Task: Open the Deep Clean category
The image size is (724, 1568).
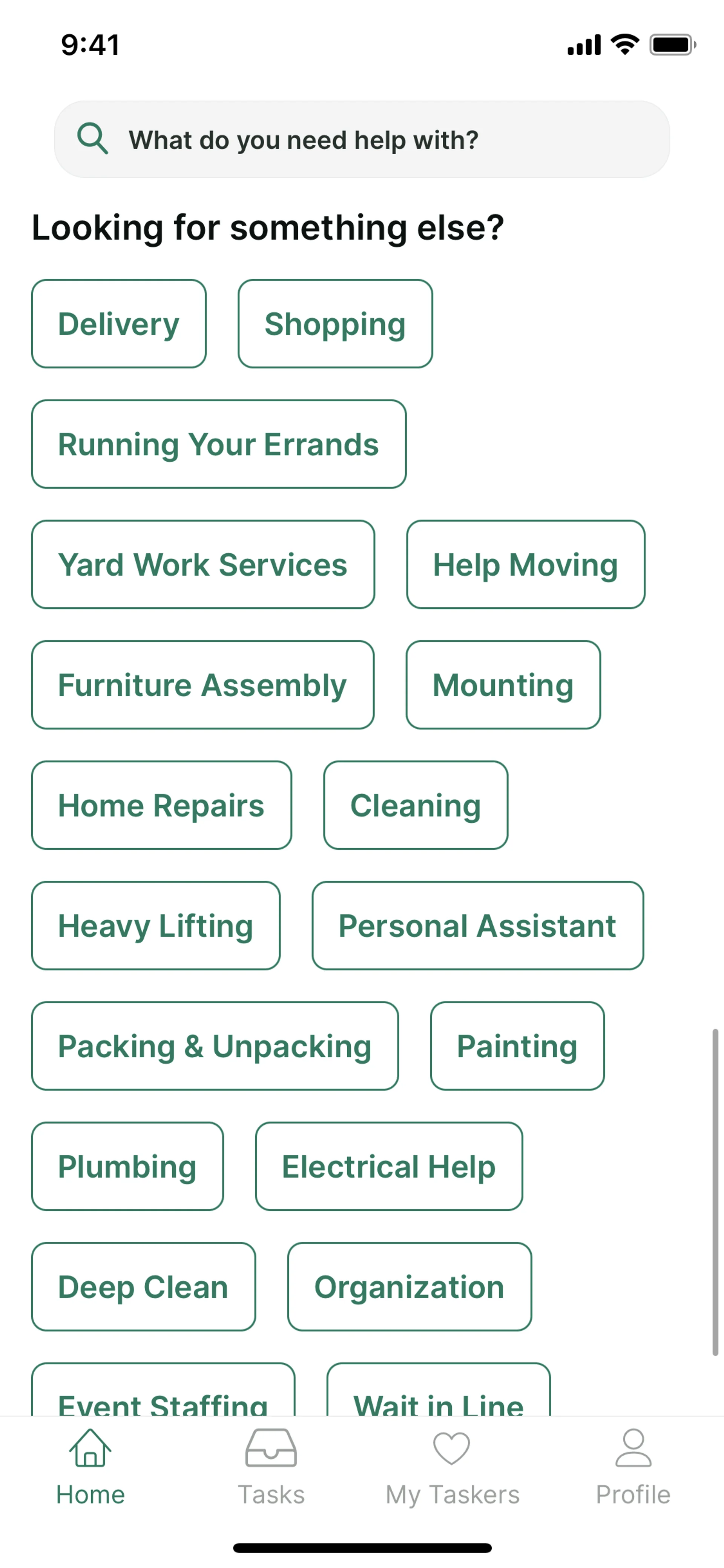Action: 143,1287
